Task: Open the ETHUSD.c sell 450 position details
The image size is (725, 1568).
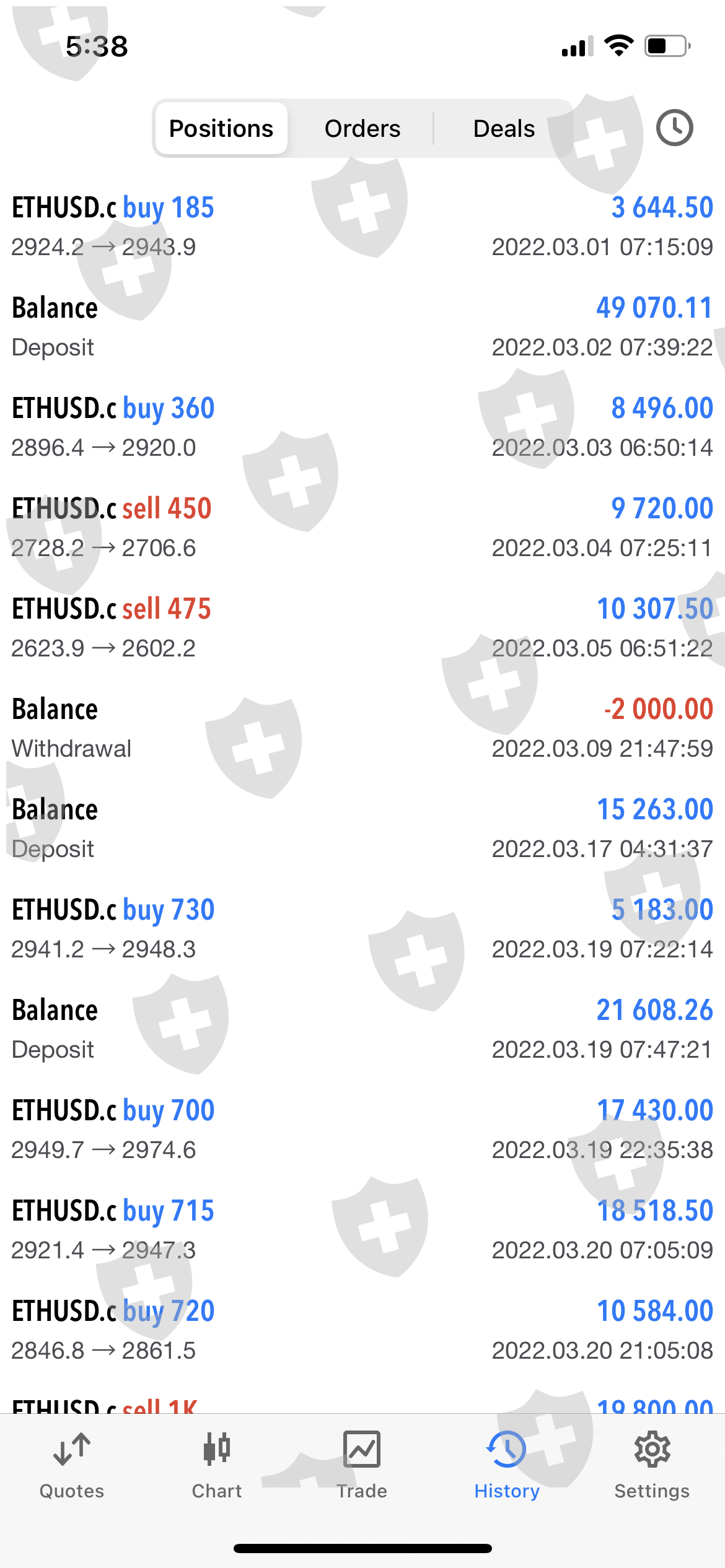Action: [362, 528]
